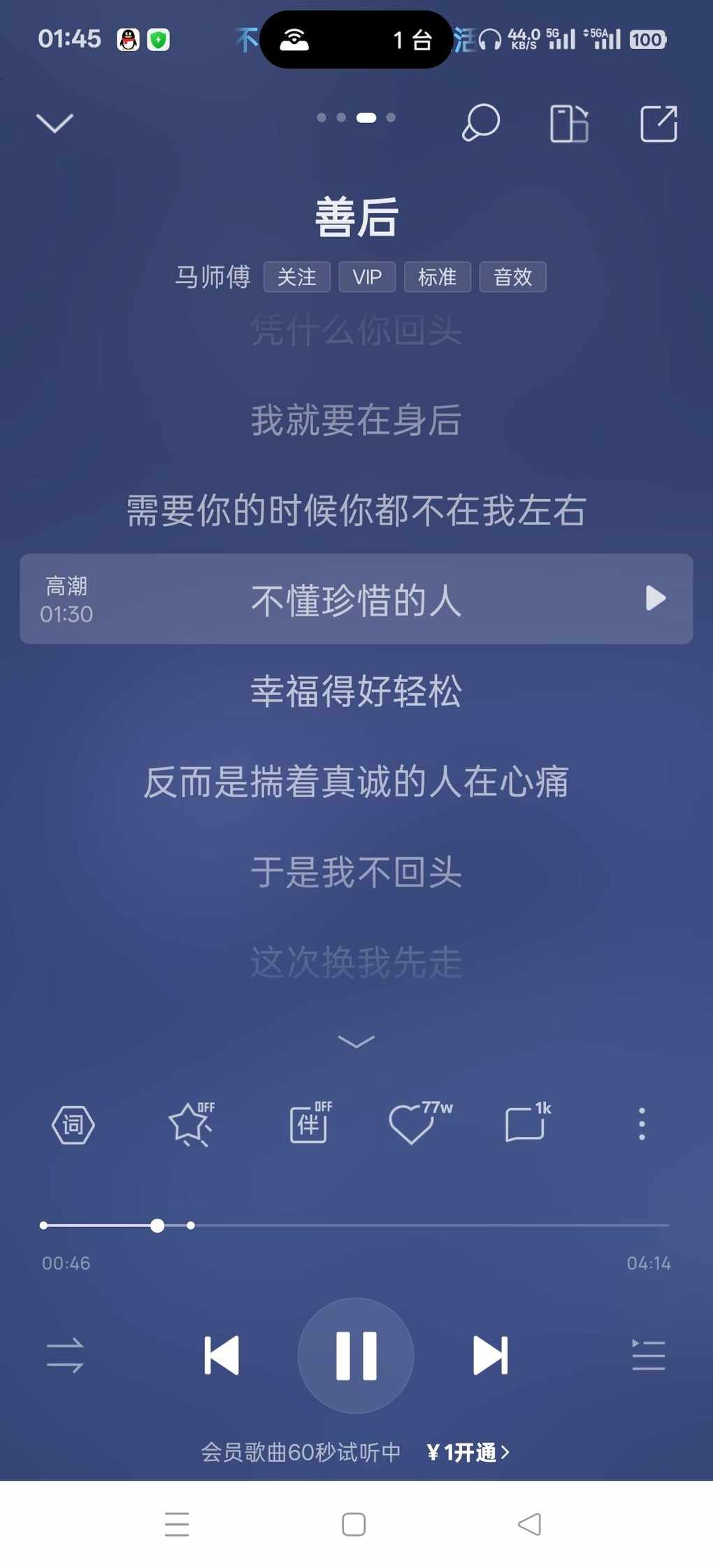Open the ¥1开通 membership link
Image resolution: width=713 pixels, height=1568 pixels.
click(x=468, y=1452)
